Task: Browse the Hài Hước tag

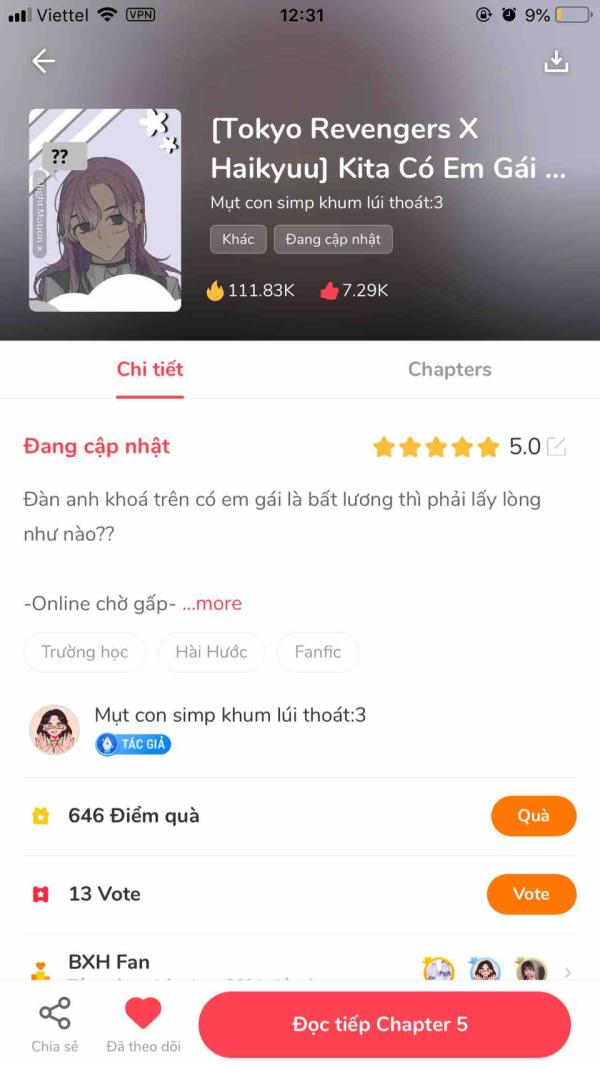Action: tap(211, 652)
